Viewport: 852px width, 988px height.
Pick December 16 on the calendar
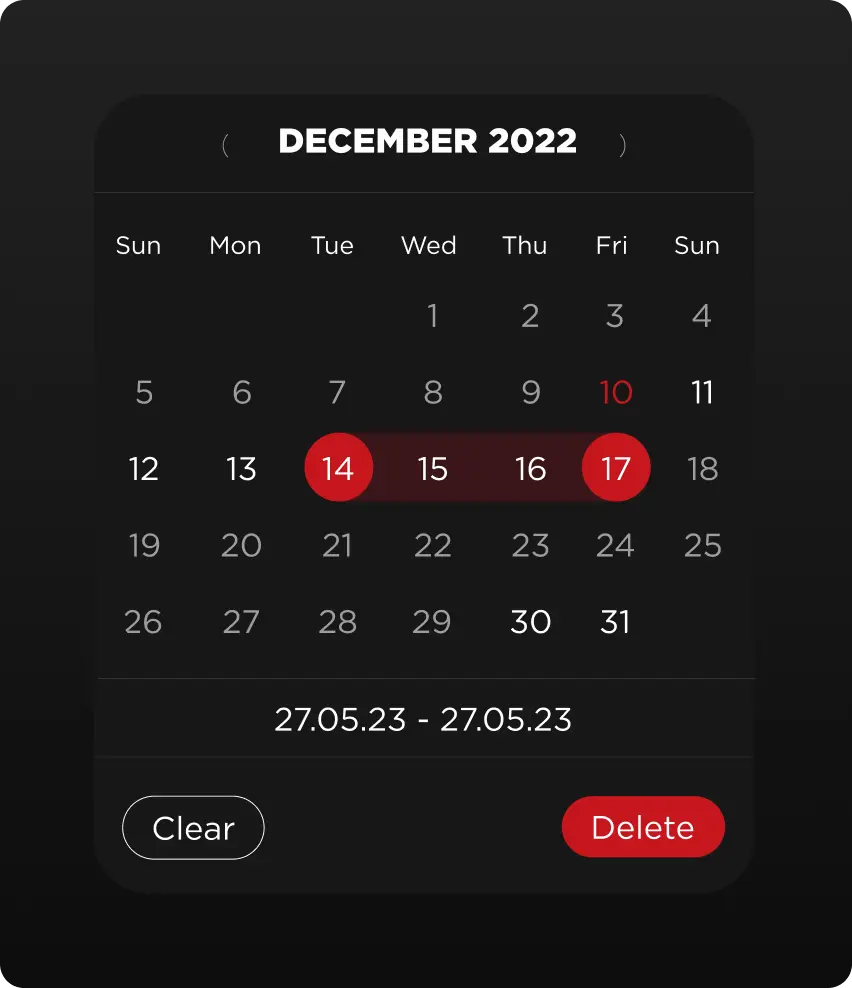click(x=530, y=468)
